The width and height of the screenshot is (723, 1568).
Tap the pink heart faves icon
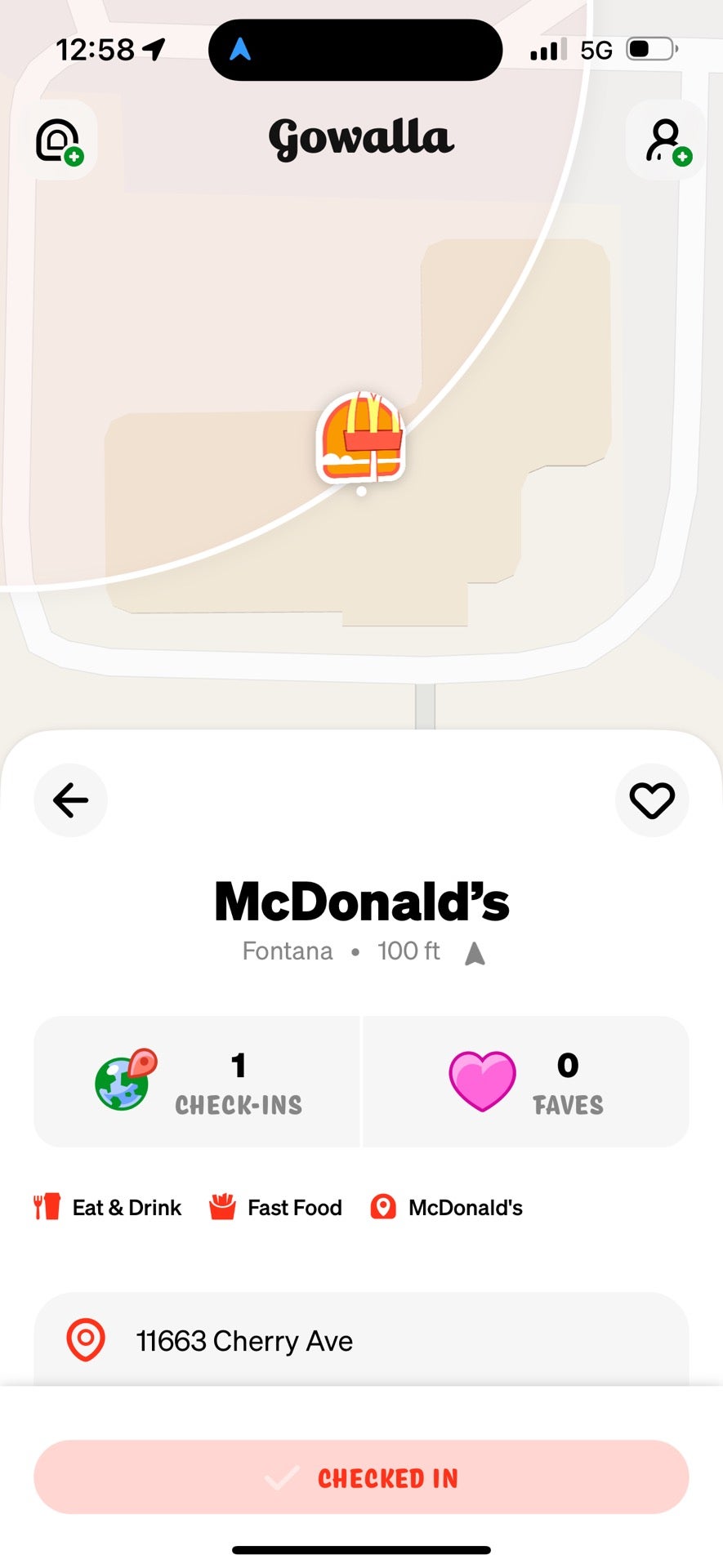[484, 1080]
